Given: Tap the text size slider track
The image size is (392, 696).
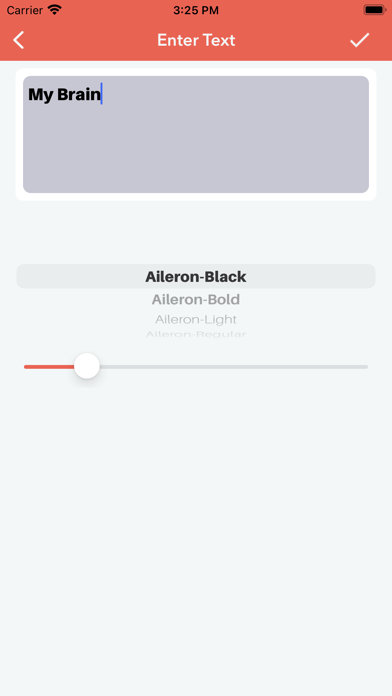Looking at the screenshot, I should [x=196, y=367].
